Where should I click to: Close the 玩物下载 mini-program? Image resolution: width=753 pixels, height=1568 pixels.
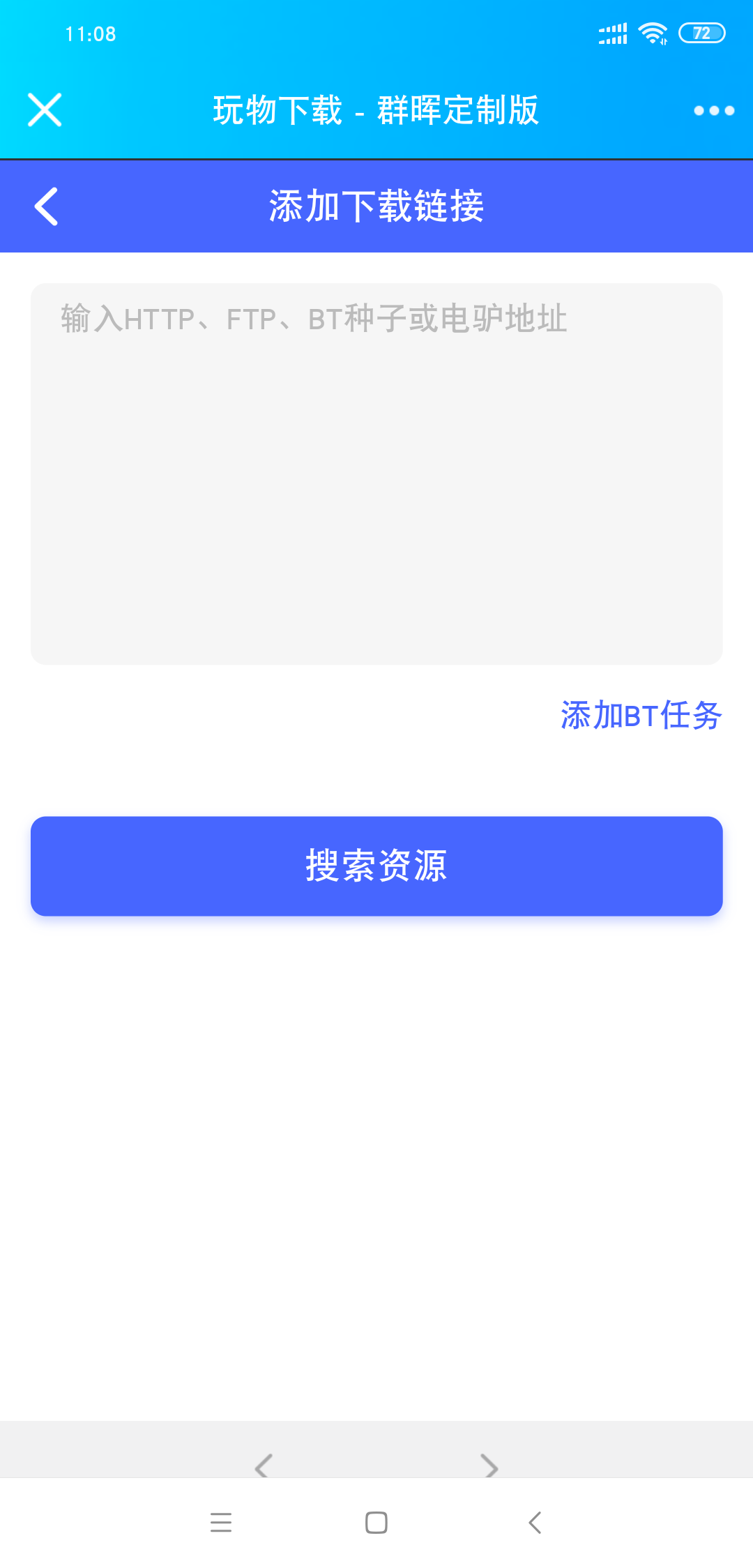(44, 110)
